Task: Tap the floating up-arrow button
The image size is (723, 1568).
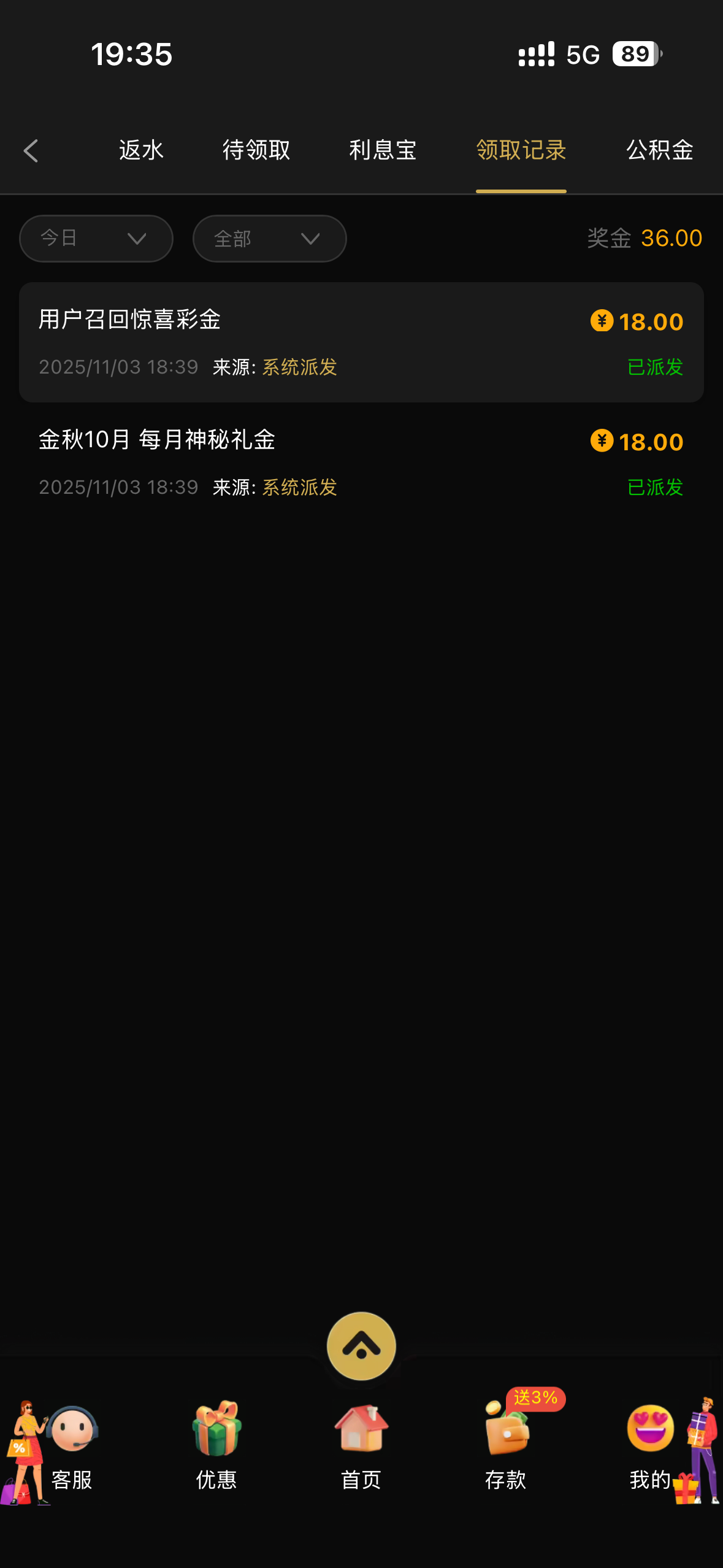Action: click(x=361, y=1346)
